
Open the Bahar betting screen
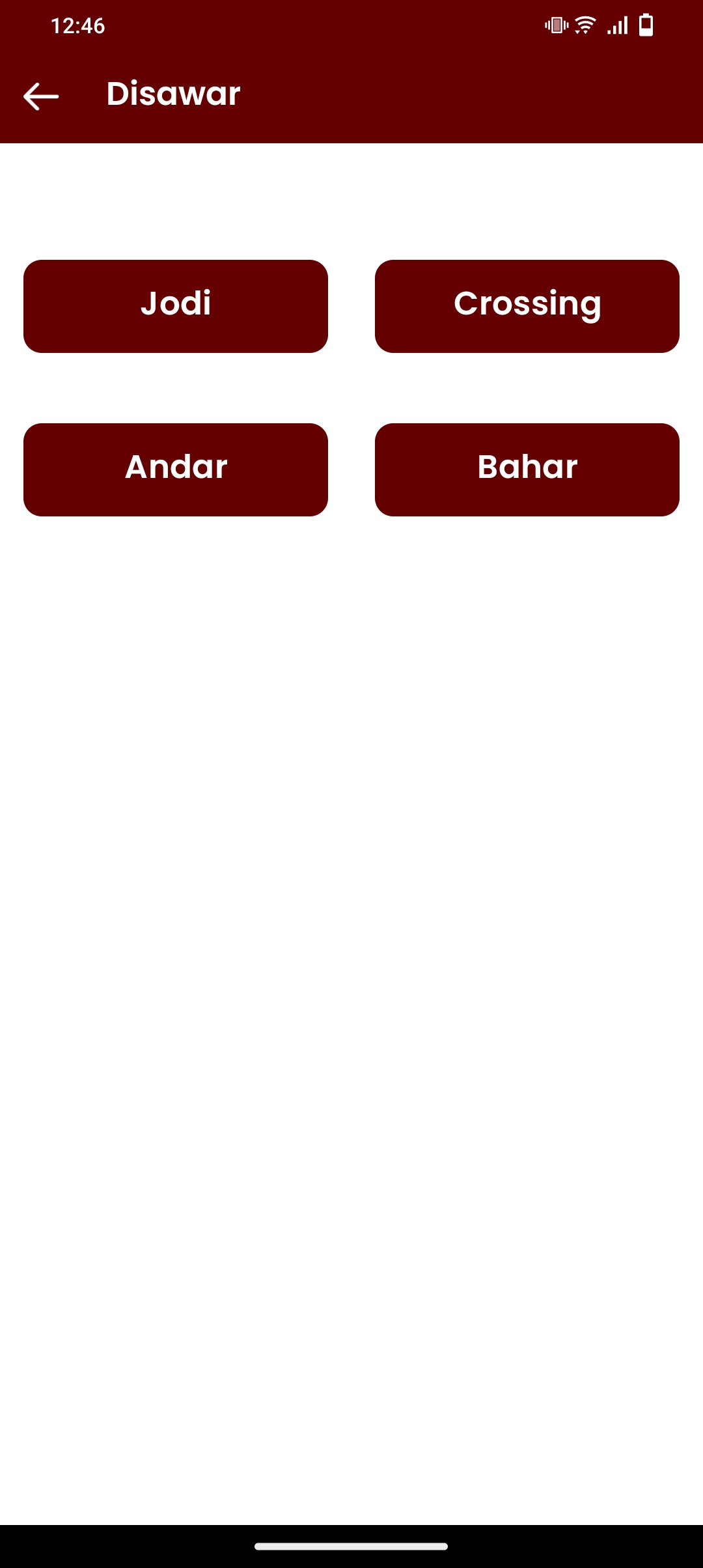pos(527,468)
